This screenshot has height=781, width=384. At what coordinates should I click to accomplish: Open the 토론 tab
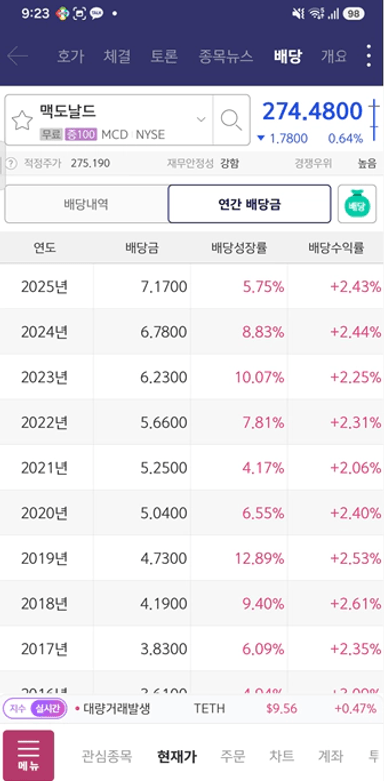(x=164, y=56)
